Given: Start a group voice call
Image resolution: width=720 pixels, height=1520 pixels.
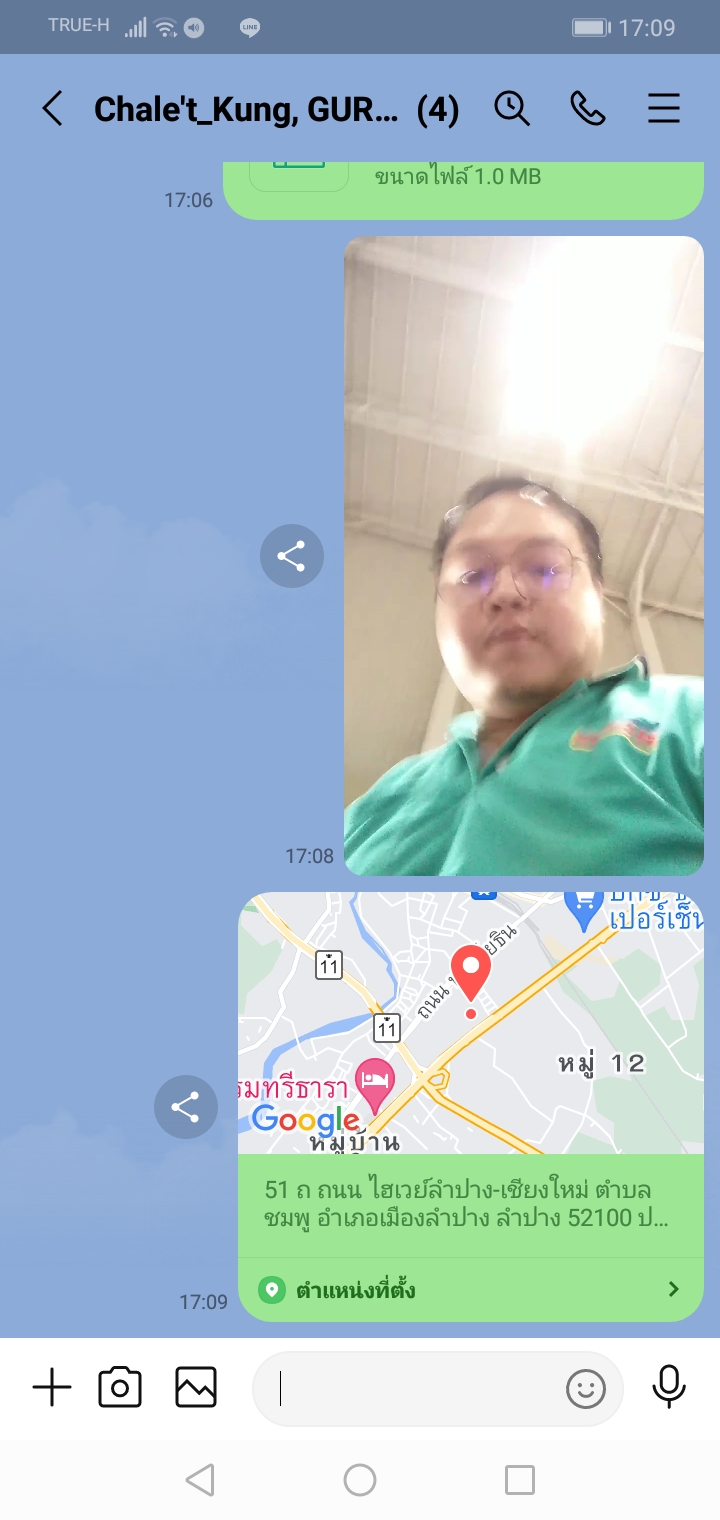Looking at the screenshot, I should point(588,108).
